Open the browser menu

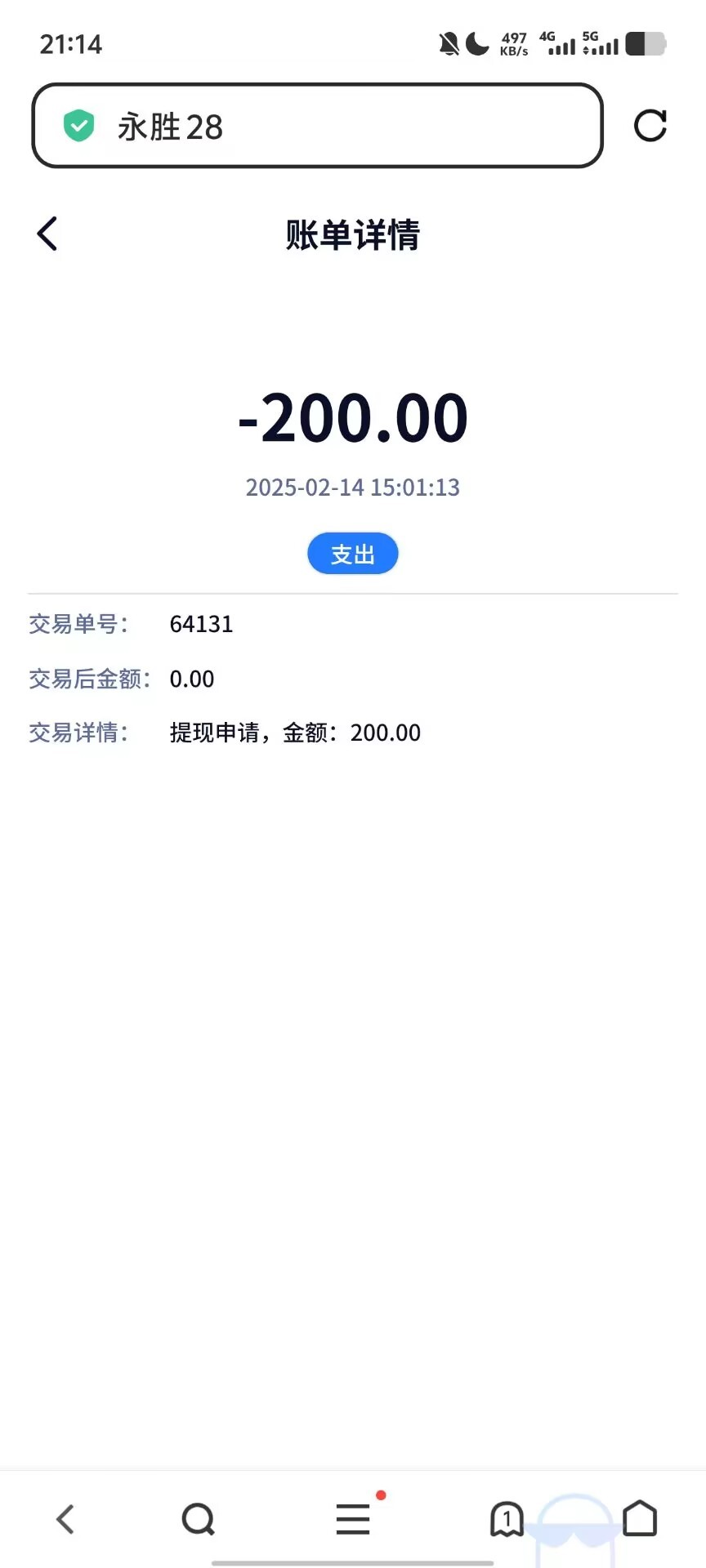(353, 1520)
